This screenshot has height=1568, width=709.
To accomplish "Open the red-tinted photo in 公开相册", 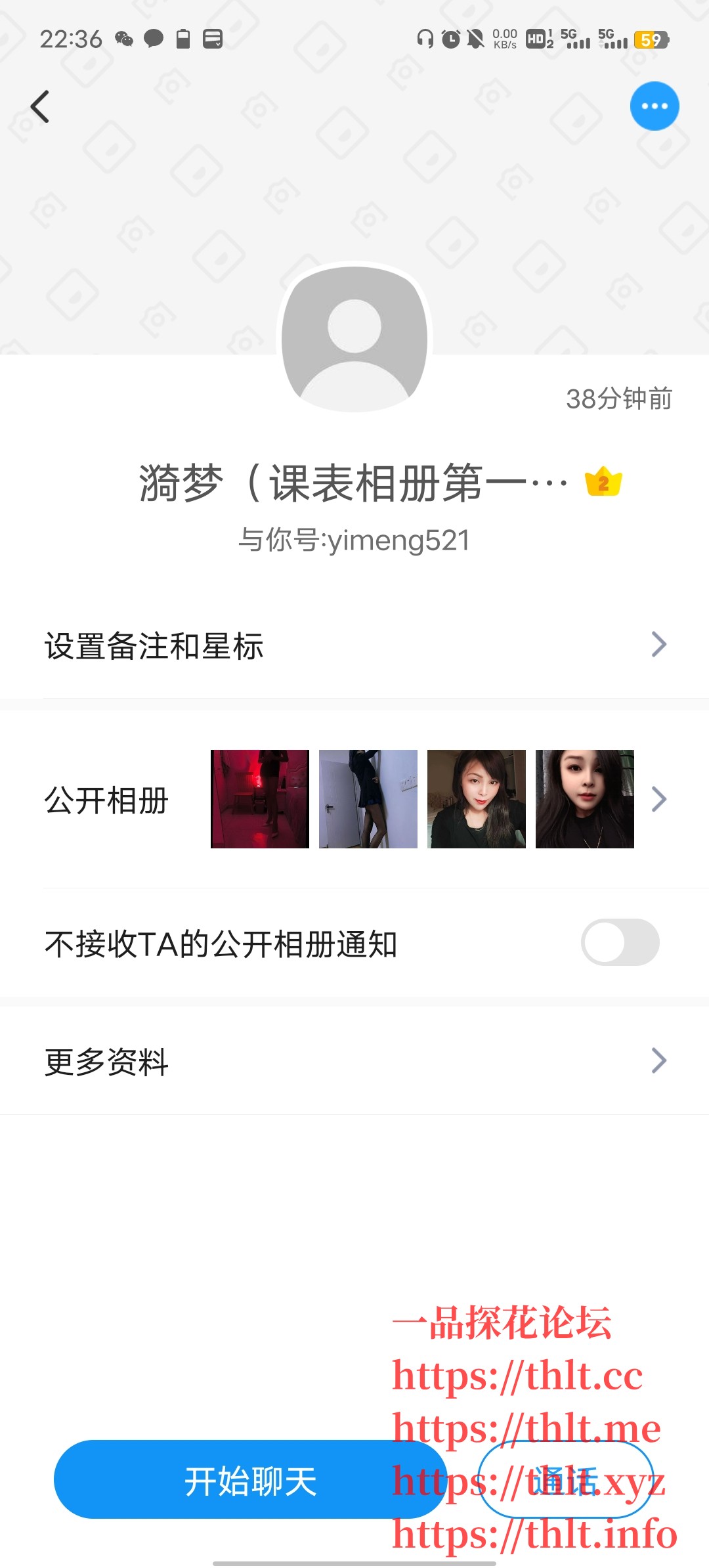I will 260,799.
